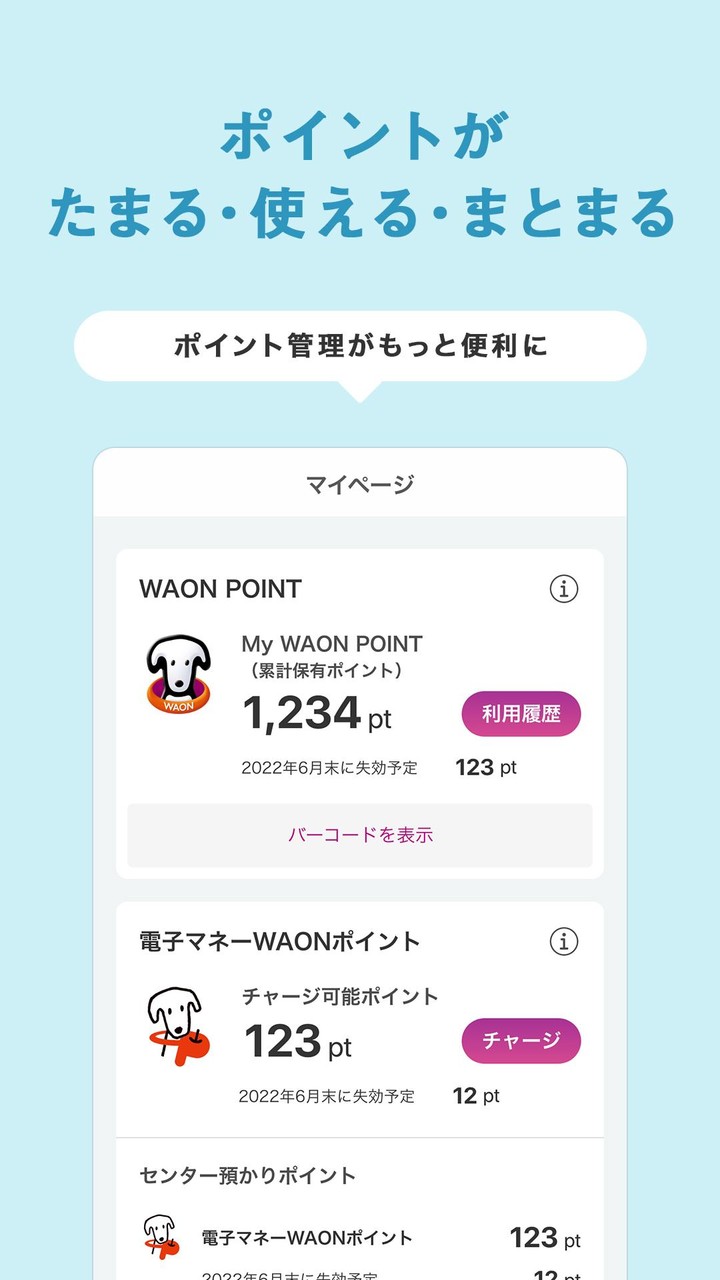Image resolution: width=720 pixels, height=1280 pixels.
Task: Click the 123 pt expiring points value
Action: click(x=487, y=768)
